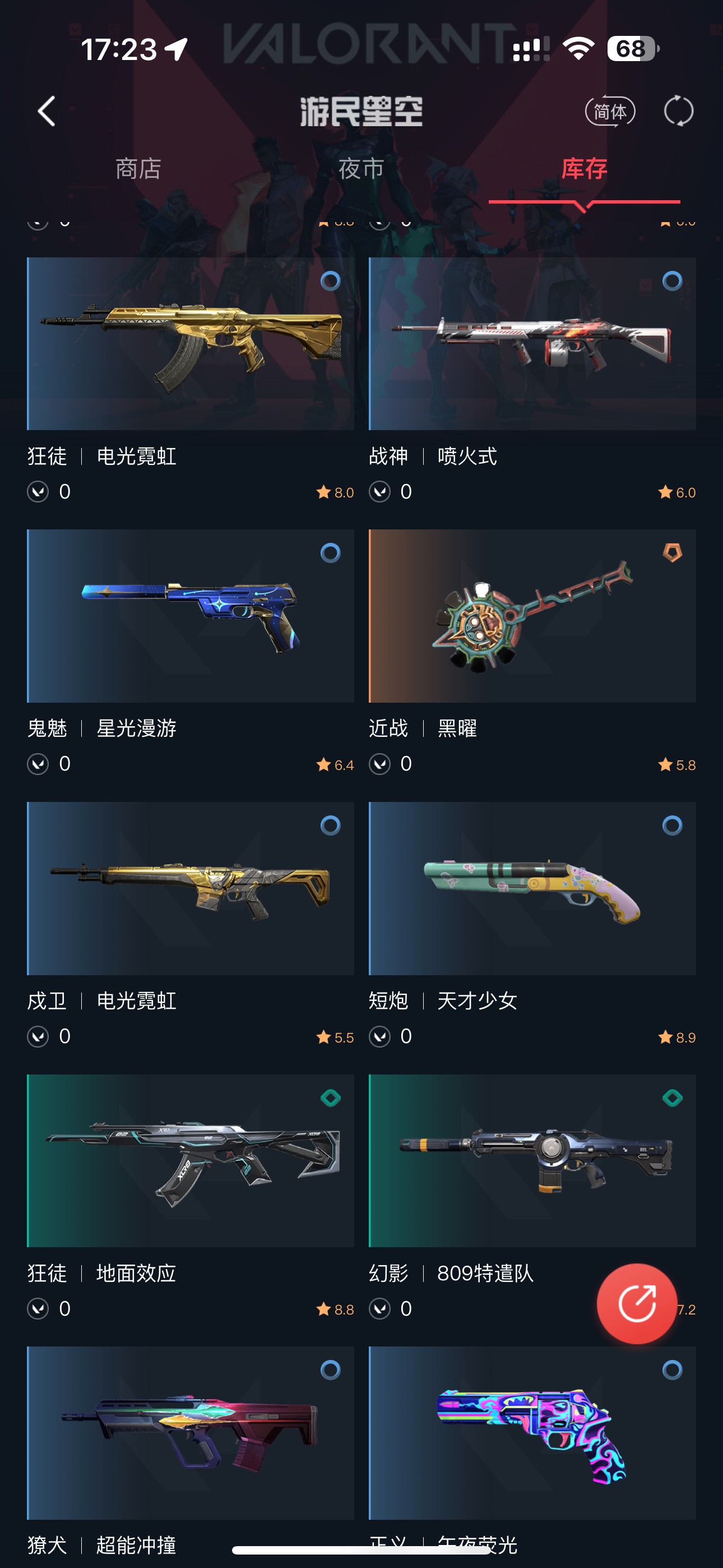Viewport: 723px width, 1568px height.
Task: Open the 獠犬 超能冲撞 skin card
Action: click(x=190, y=1432)
